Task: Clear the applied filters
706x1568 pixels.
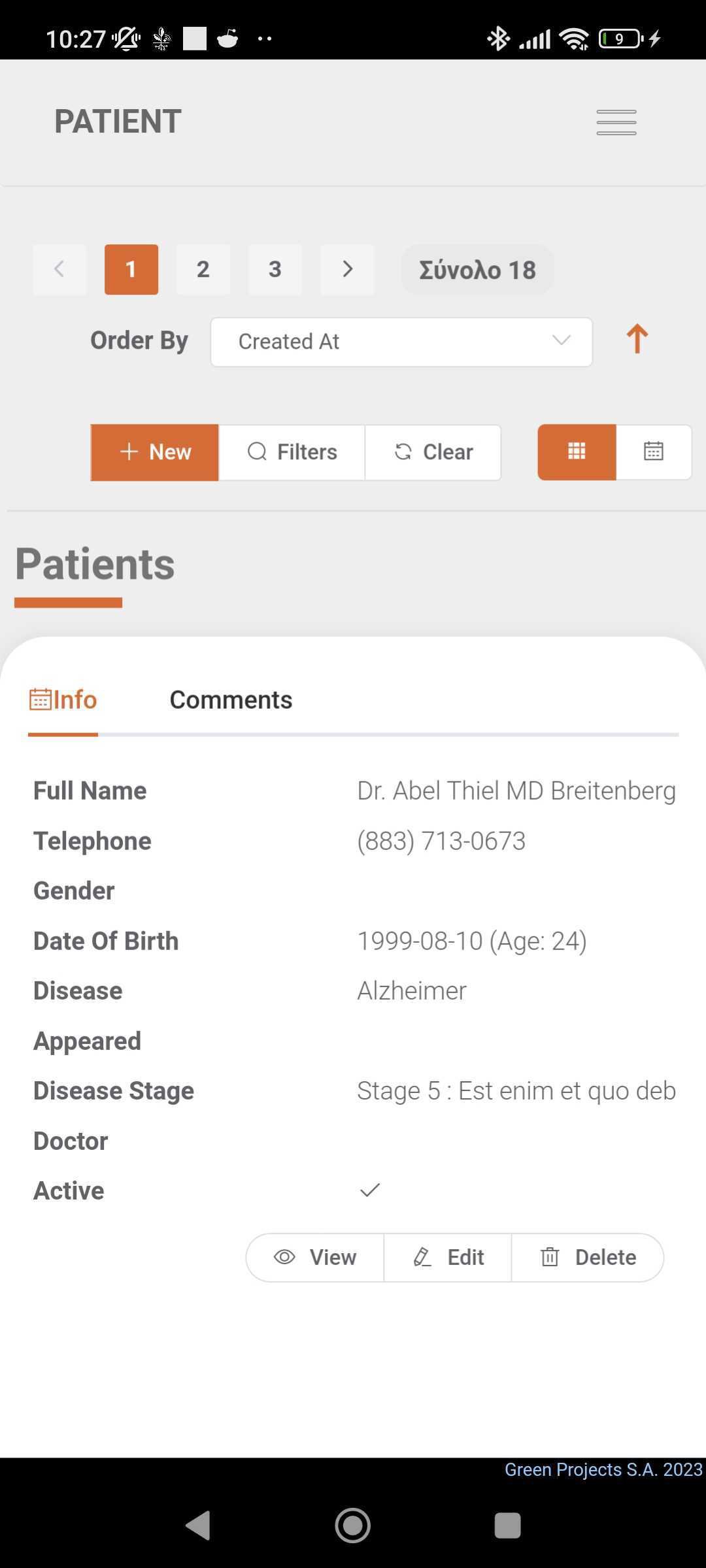Action: [433, 452]
